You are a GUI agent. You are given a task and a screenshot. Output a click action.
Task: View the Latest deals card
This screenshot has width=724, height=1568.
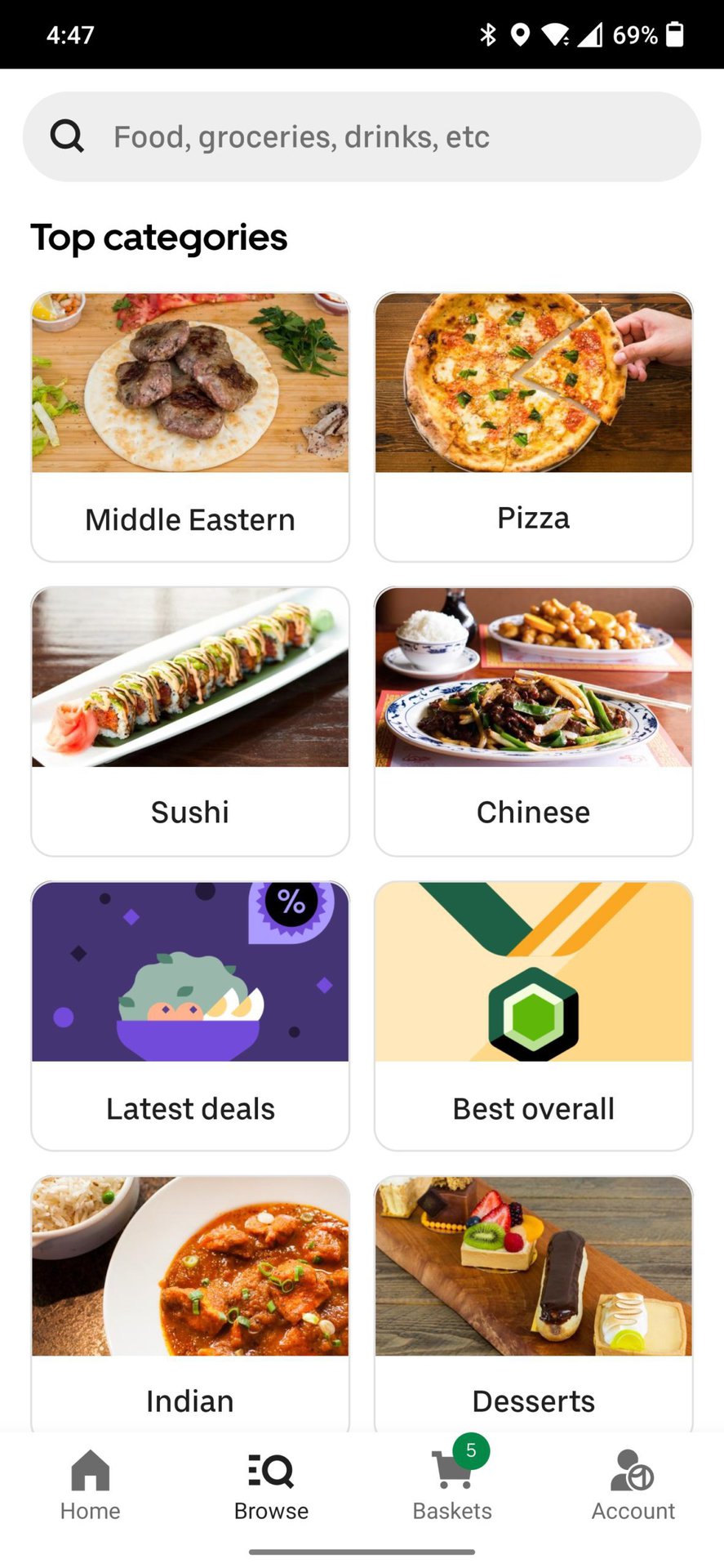[x=190, y=1015]
